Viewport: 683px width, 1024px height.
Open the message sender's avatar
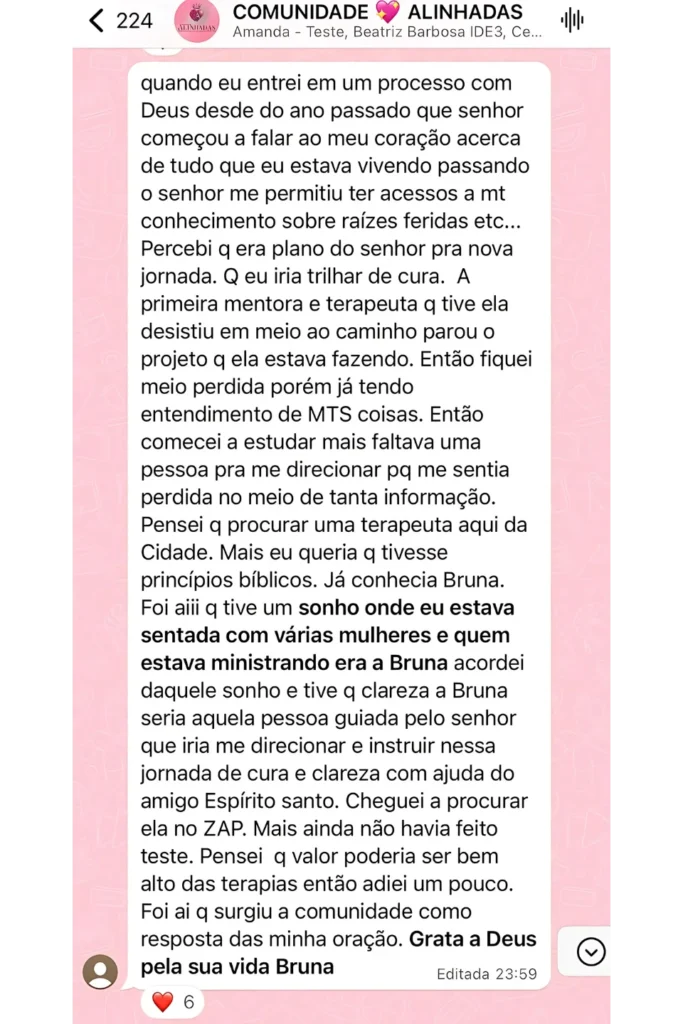(100, 971)
